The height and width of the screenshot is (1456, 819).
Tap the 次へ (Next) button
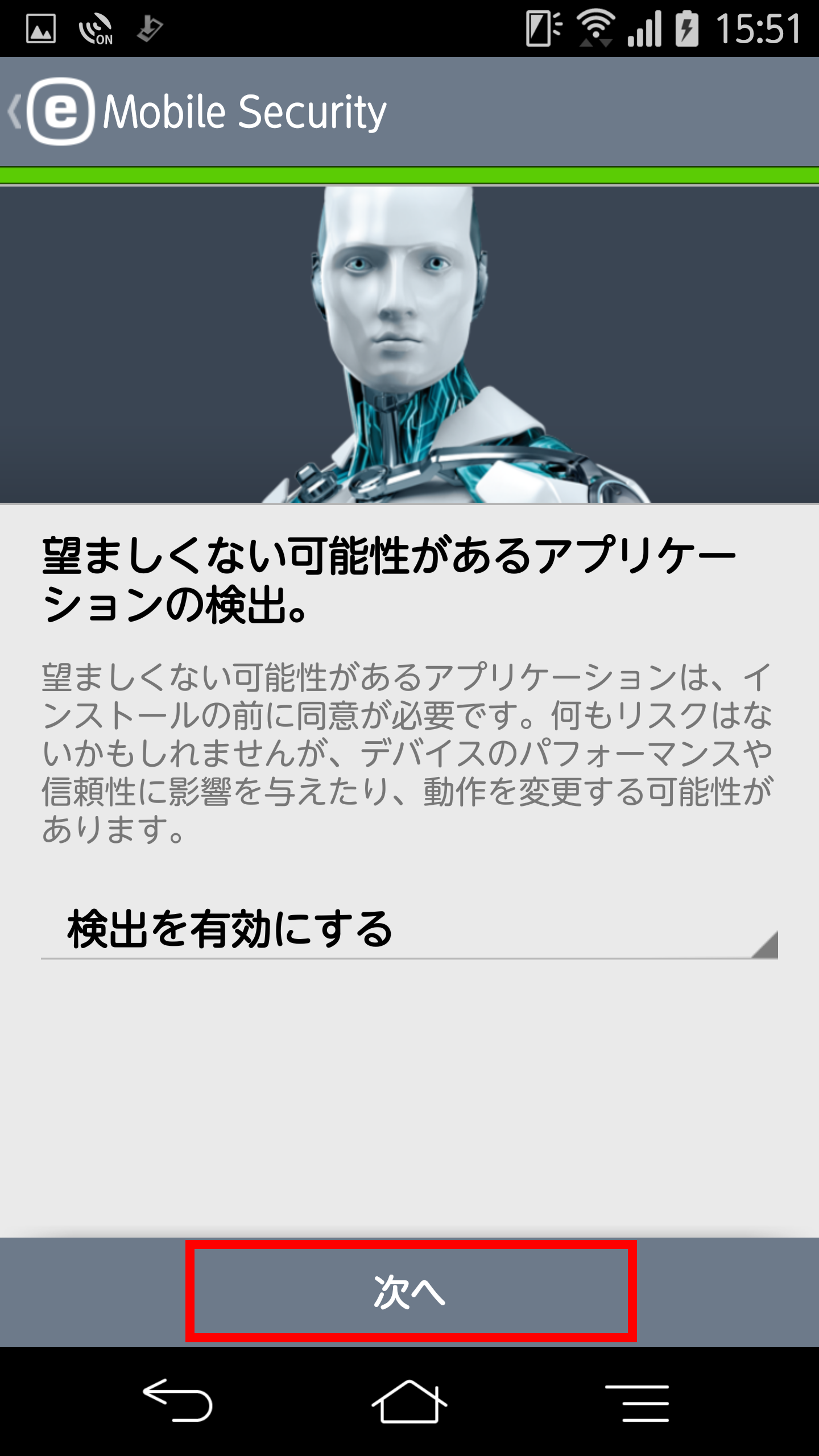(410, 1292)
